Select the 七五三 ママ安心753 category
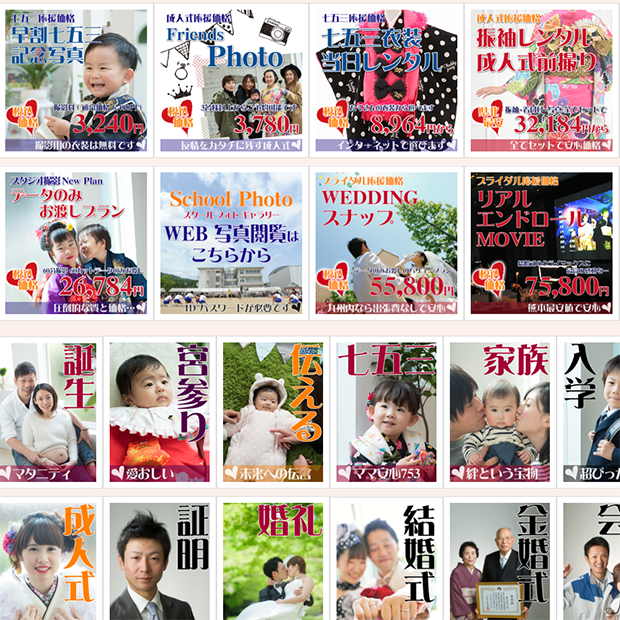 [387, 412]
